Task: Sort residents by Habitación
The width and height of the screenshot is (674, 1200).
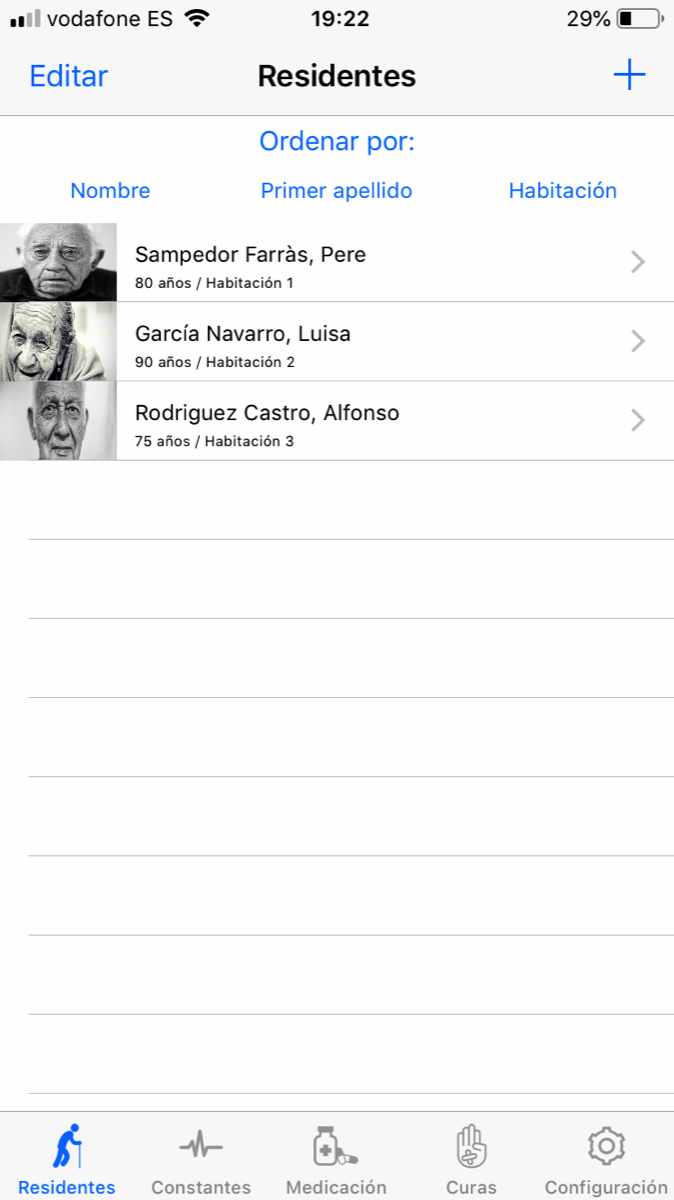Action: [562, 191]
